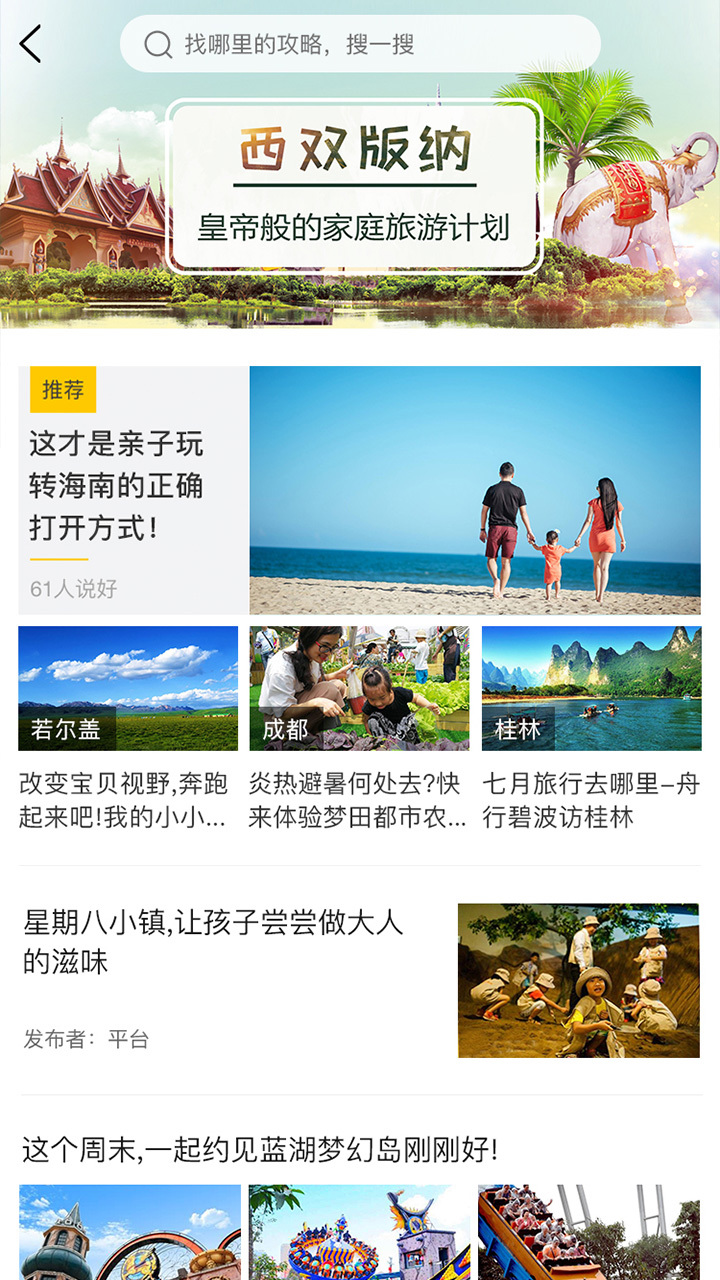
Task: Open the 桂林 July travel card
Action: [591, 728]
